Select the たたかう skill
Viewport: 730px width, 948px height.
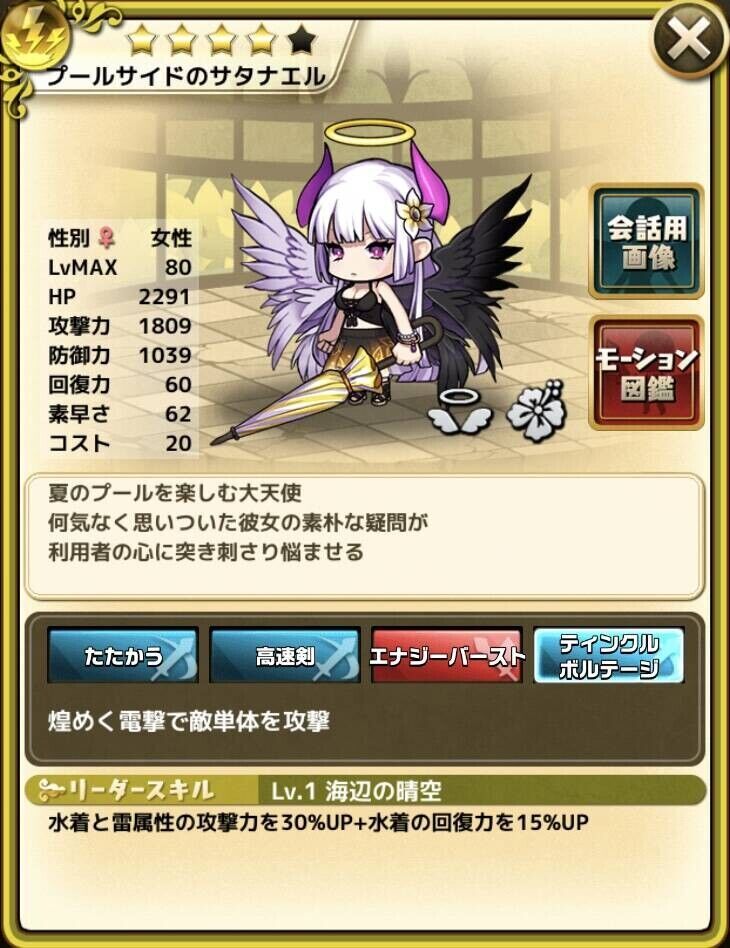click(x=122, y=656)
